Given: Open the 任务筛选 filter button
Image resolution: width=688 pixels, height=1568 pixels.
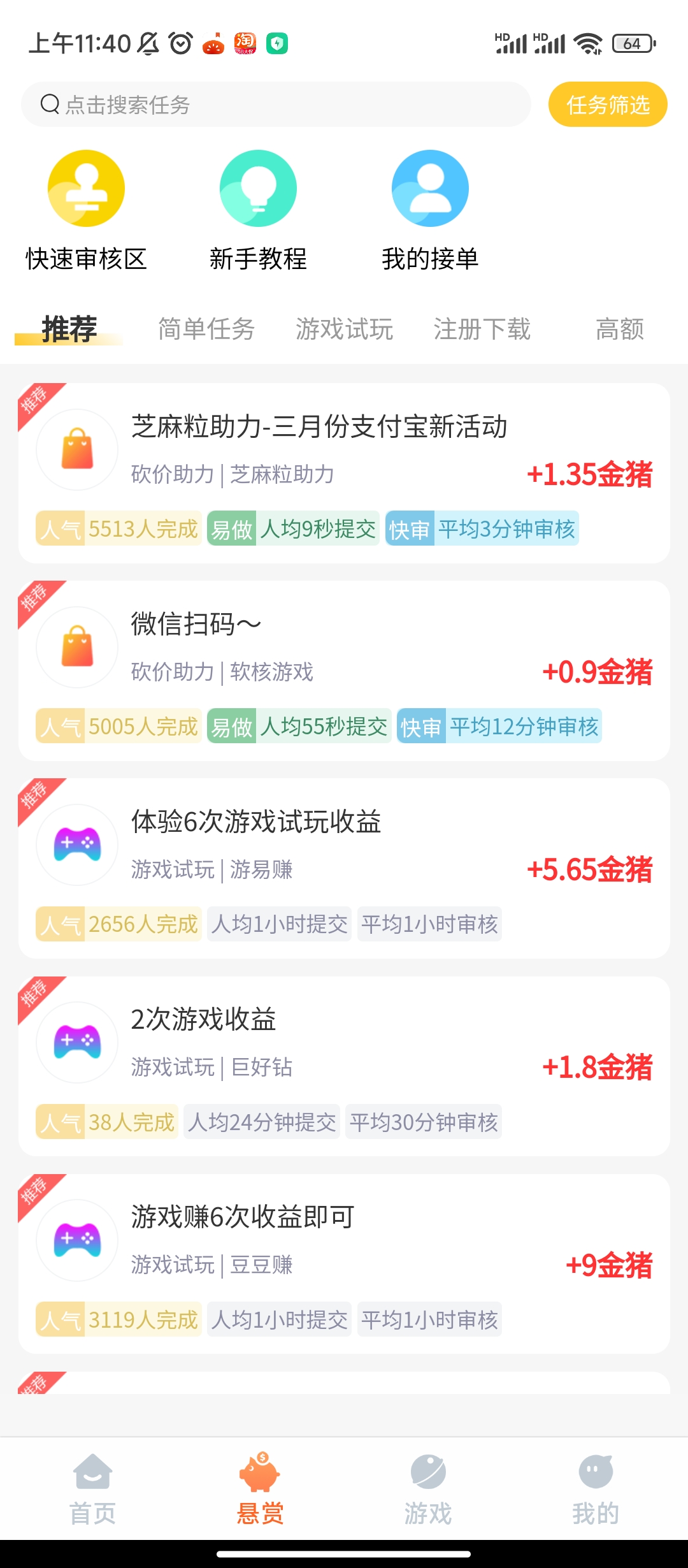Looking at the screenshot, I should 608,104.
